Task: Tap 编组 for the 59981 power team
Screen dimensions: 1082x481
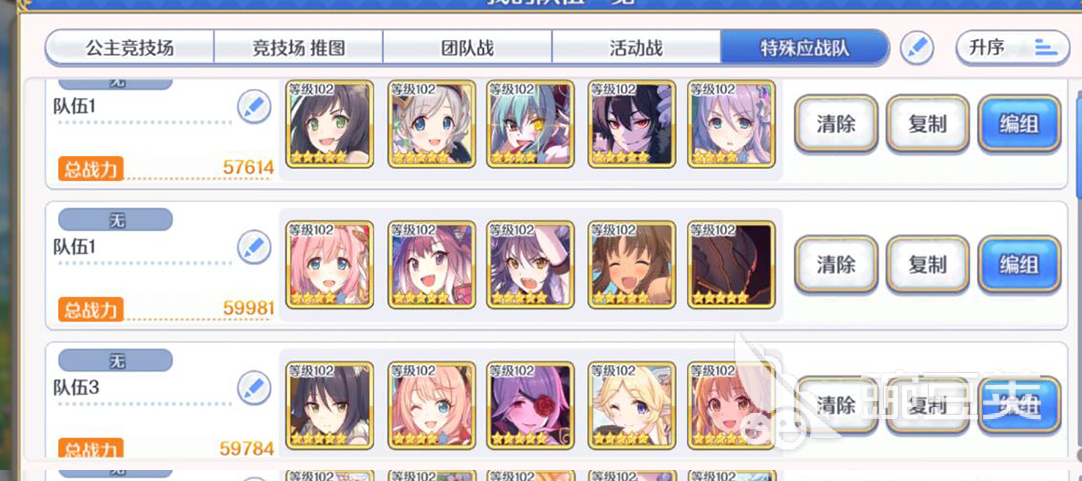Action: 1018,264
